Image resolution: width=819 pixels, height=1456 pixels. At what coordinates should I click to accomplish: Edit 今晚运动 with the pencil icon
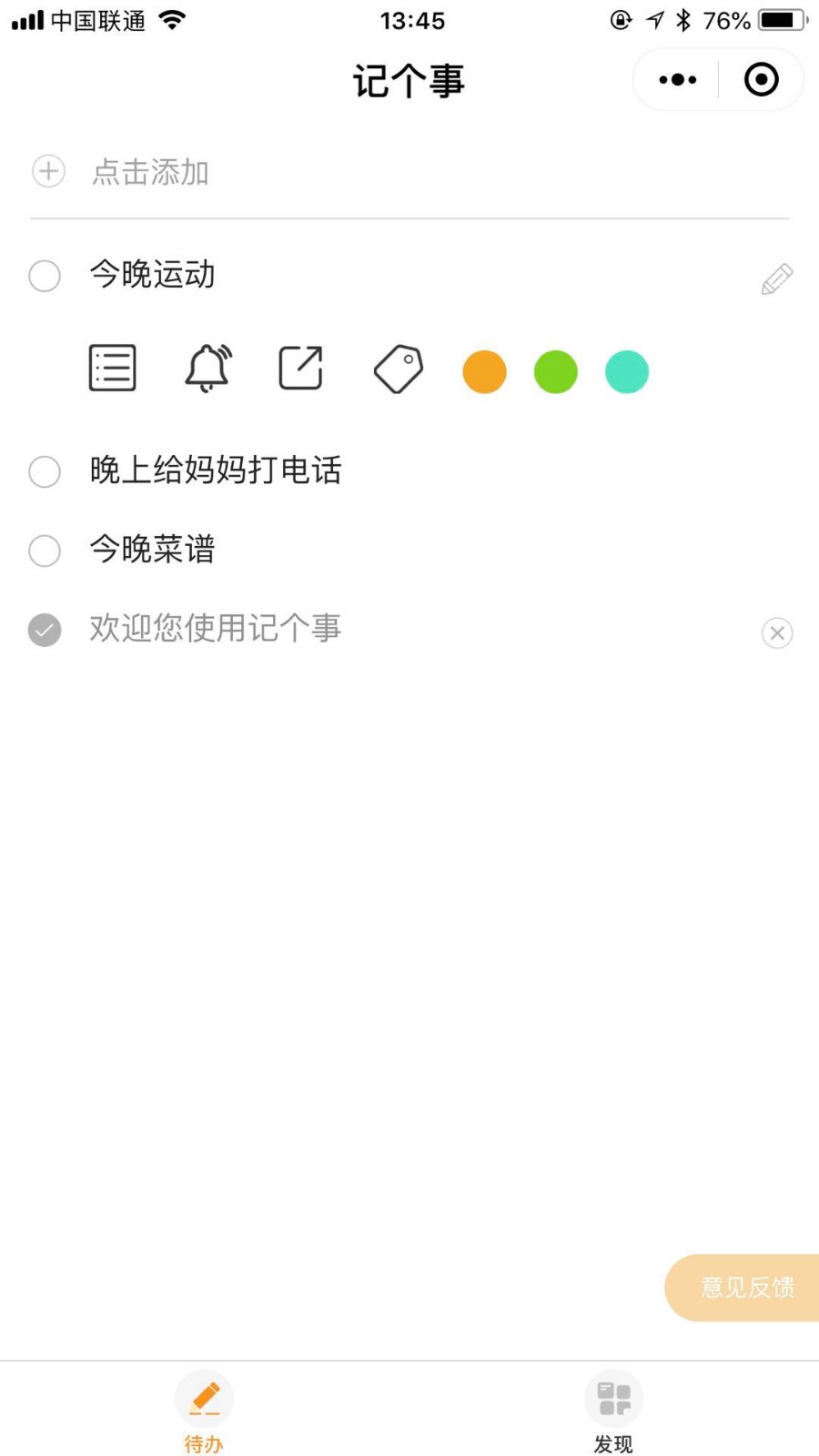pyautogui.click(x=776, y=278)
